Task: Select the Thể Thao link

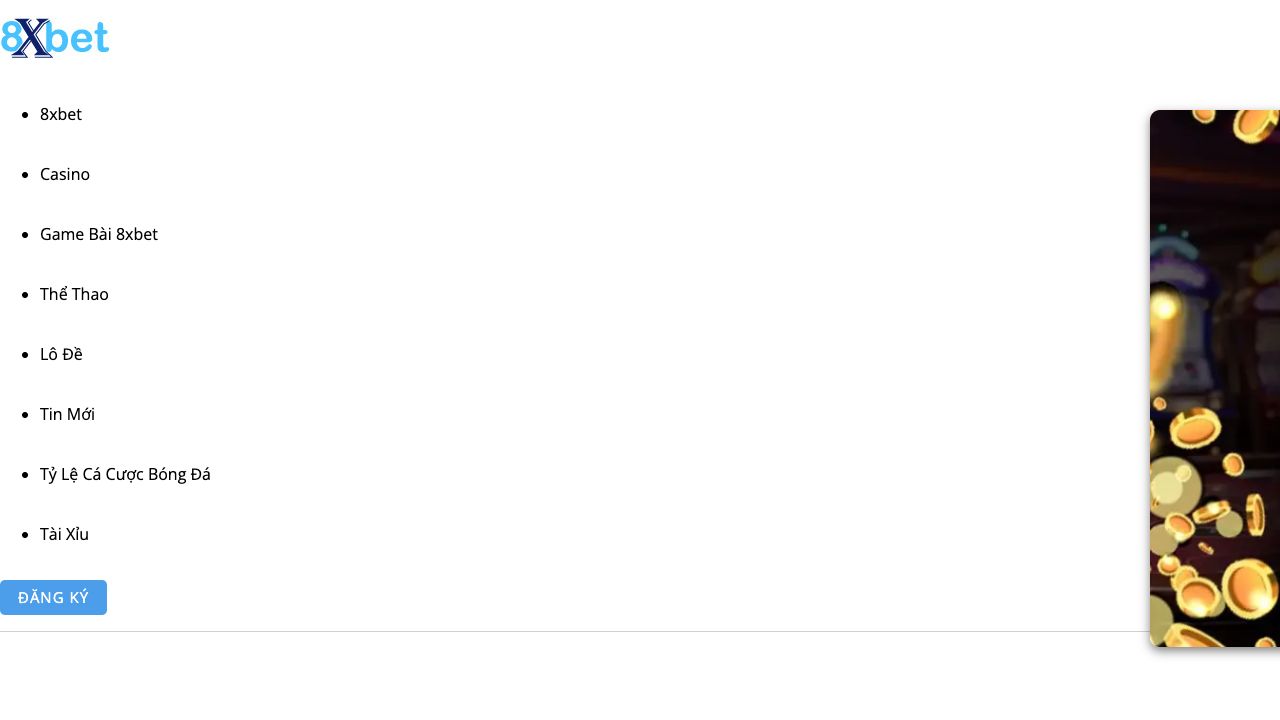Action: coord(74,294)
